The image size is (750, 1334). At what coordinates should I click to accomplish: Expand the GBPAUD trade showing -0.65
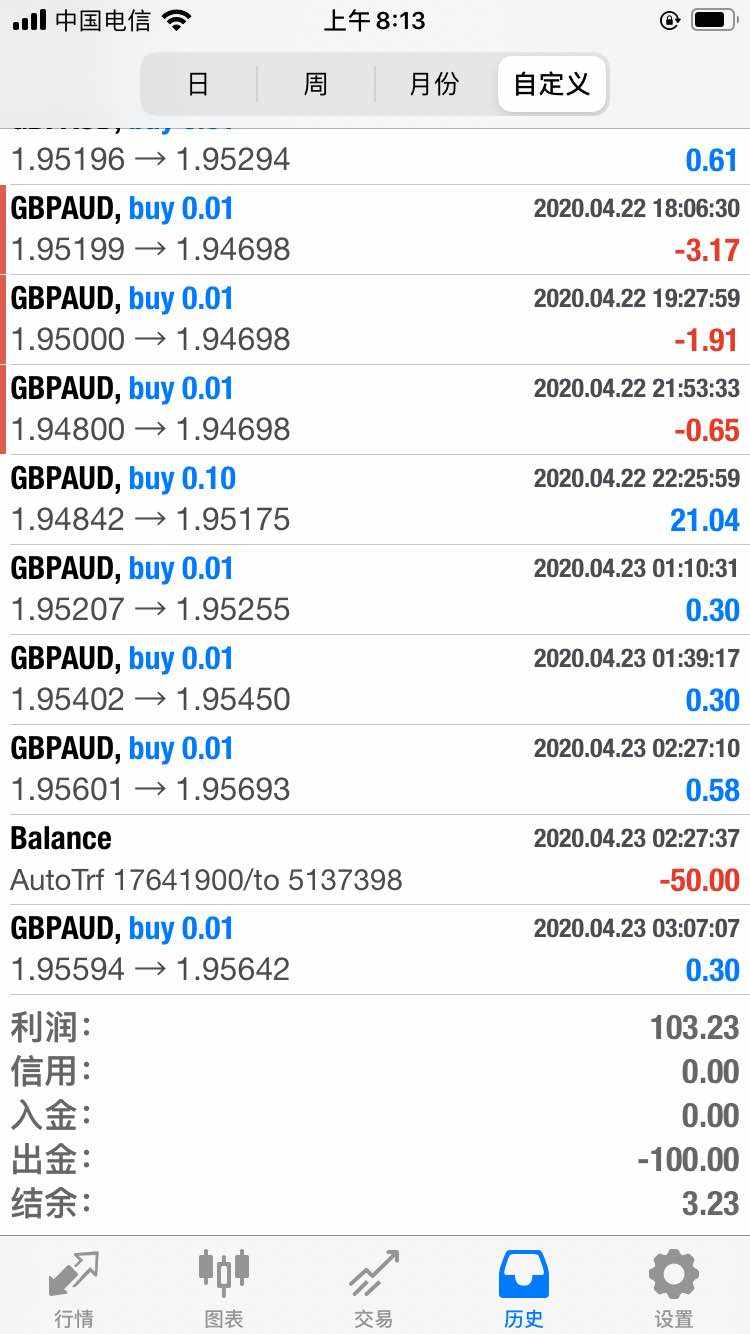[375, 409]
